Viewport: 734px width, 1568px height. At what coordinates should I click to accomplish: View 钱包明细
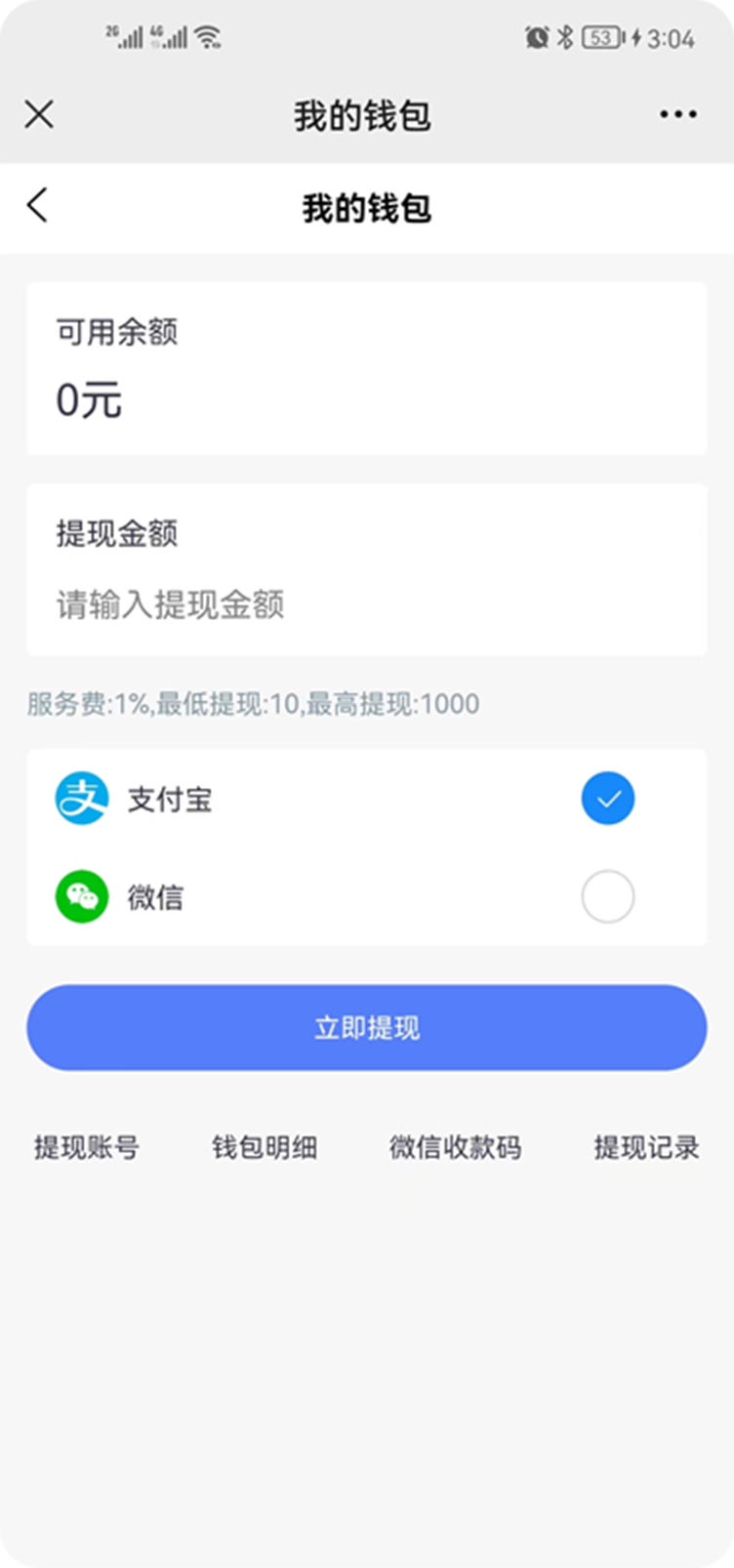[265, 1147]
